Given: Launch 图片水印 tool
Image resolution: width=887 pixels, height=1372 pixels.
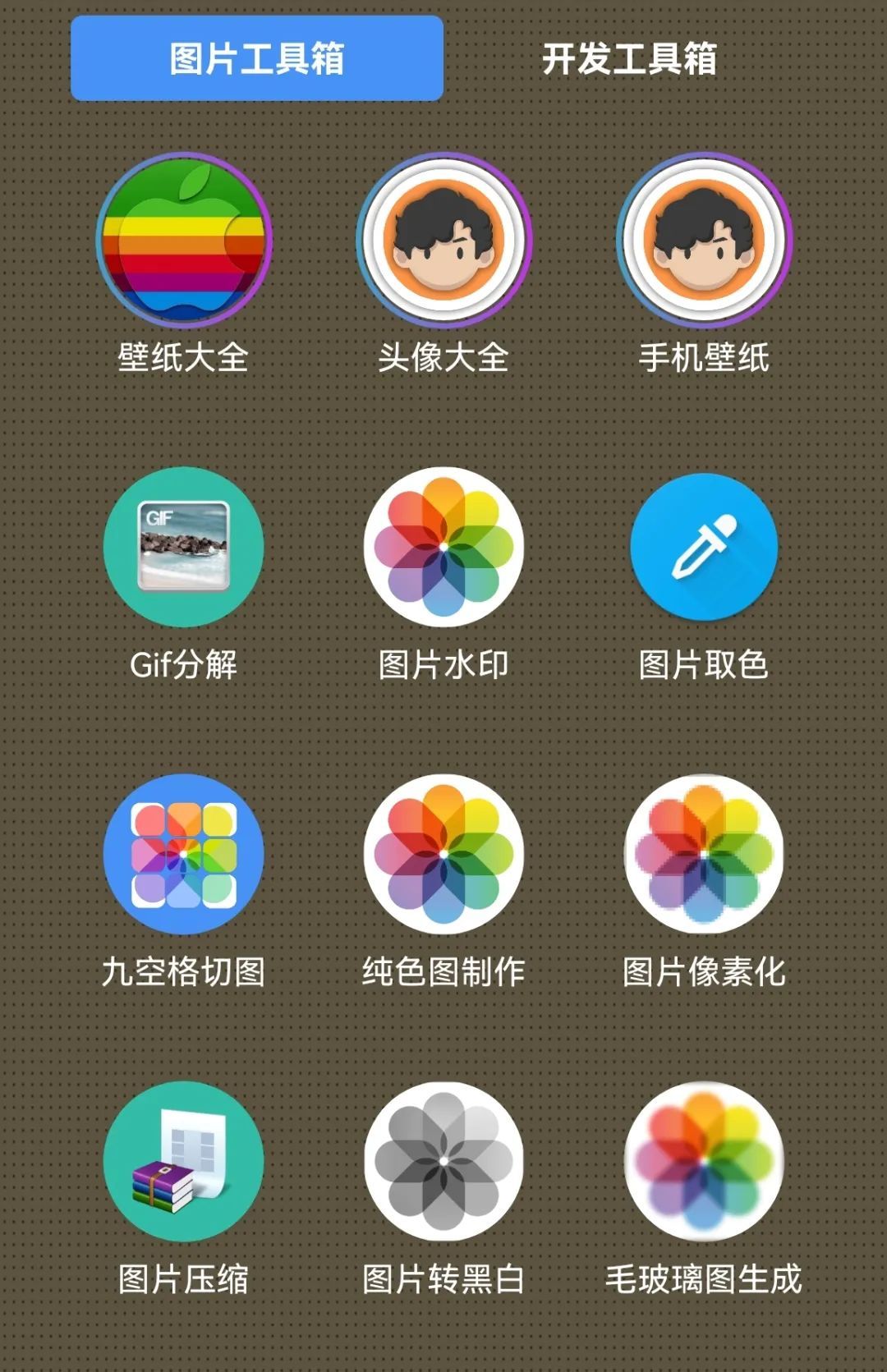Looking at the screenshot, I should tap(443, 547).
